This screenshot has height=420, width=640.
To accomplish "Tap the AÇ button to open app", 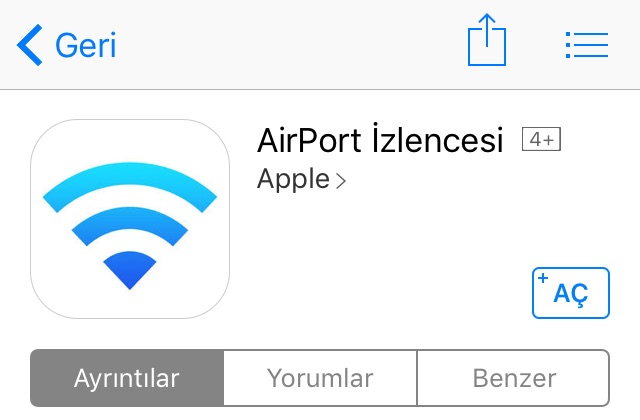I will pyautogui.click(x=570, y=293).
